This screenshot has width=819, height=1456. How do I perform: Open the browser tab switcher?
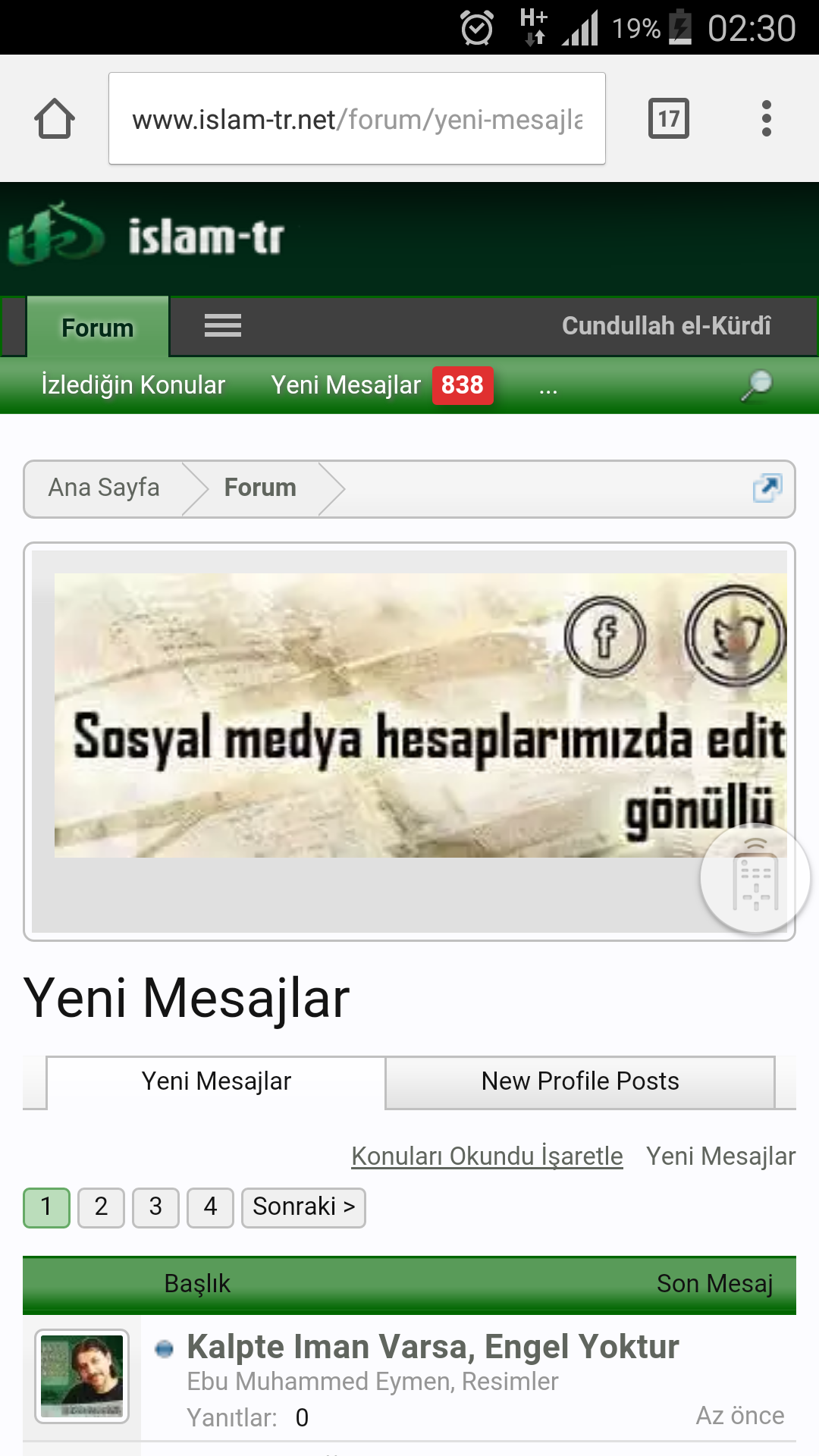coord(668,119)
